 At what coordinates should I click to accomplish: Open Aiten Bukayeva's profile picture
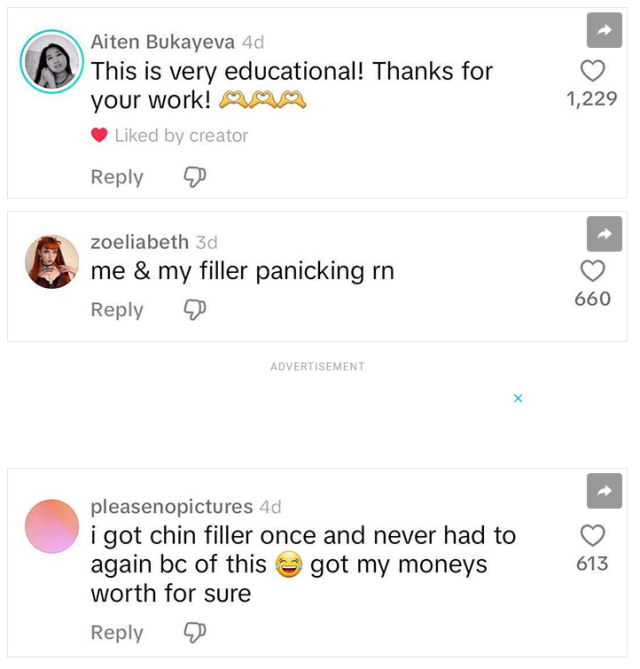click(50, 62)
